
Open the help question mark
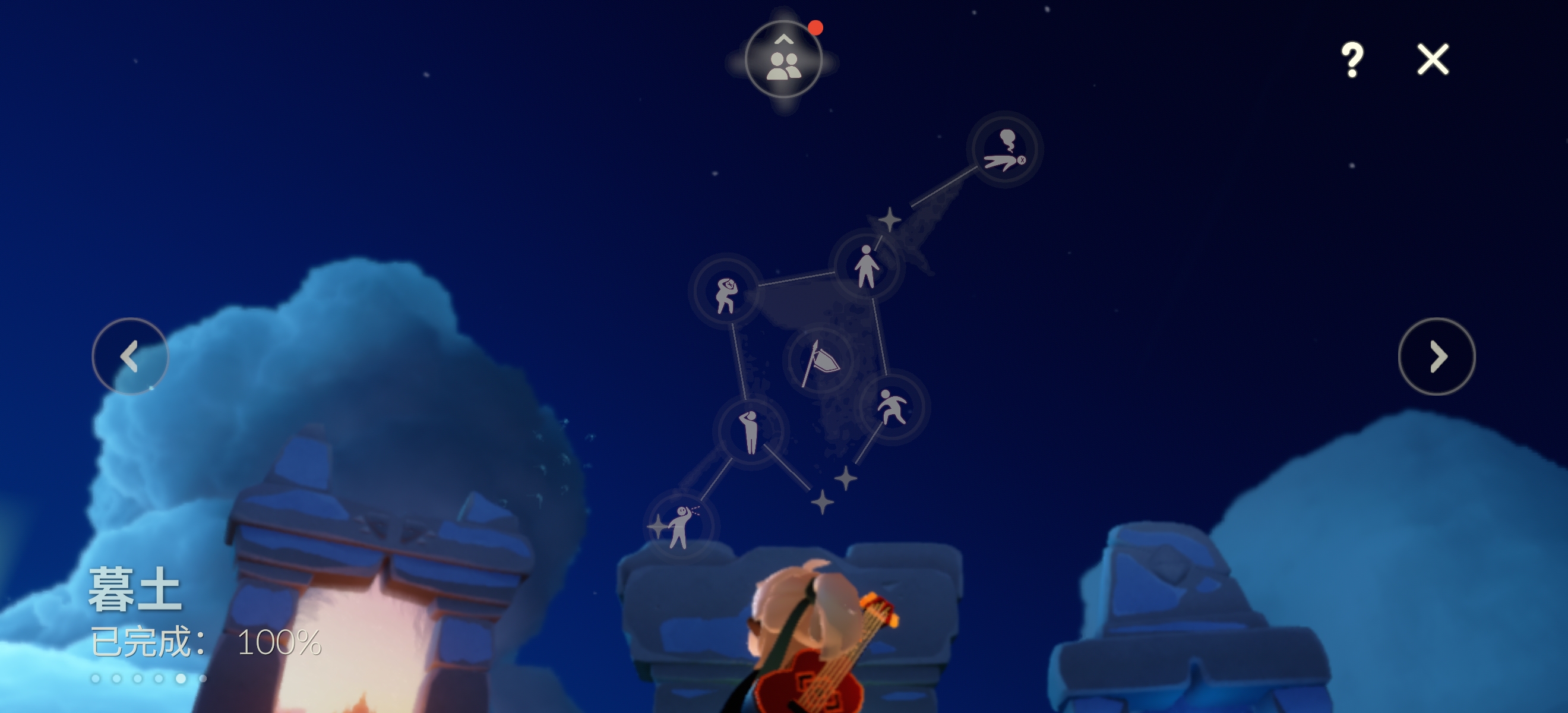pyautogui.click(x=1352, y=59)
